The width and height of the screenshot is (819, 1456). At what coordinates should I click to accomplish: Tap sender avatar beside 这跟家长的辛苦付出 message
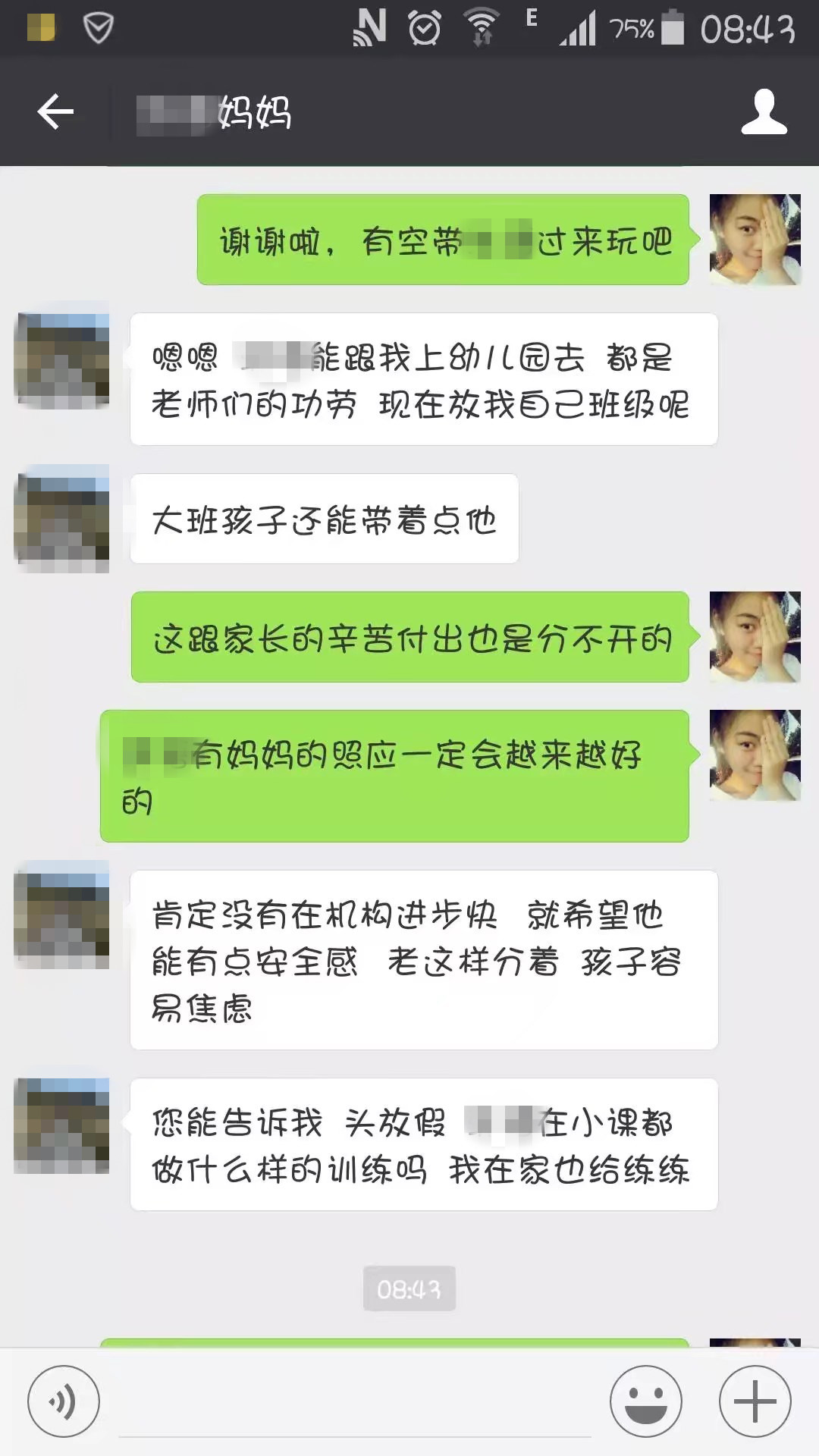[755, 637]
